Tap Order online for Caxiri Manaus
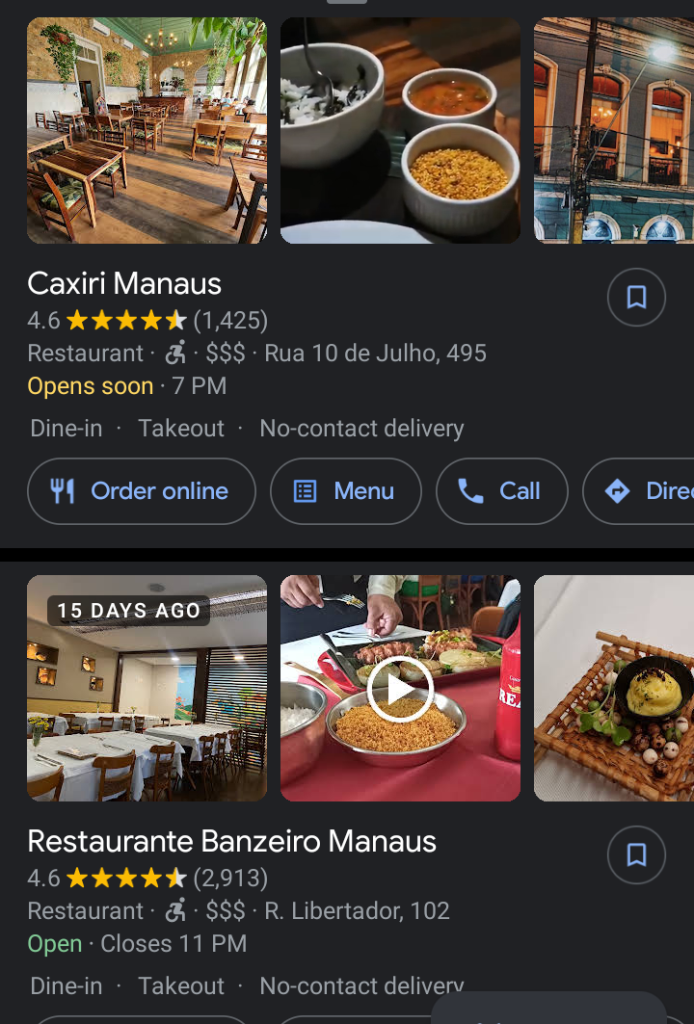Screen dimensions: 694x1024 (x=141, y=491)
